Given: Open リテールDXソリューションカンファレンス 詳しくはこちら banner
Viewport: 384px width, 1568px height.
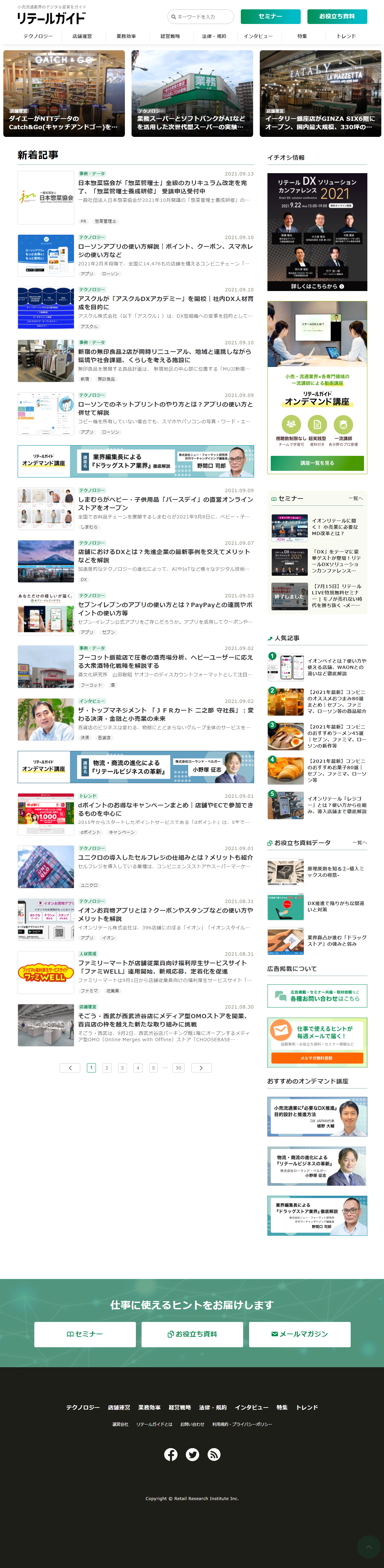Looking at the screenshot, I should pos(317,286).
